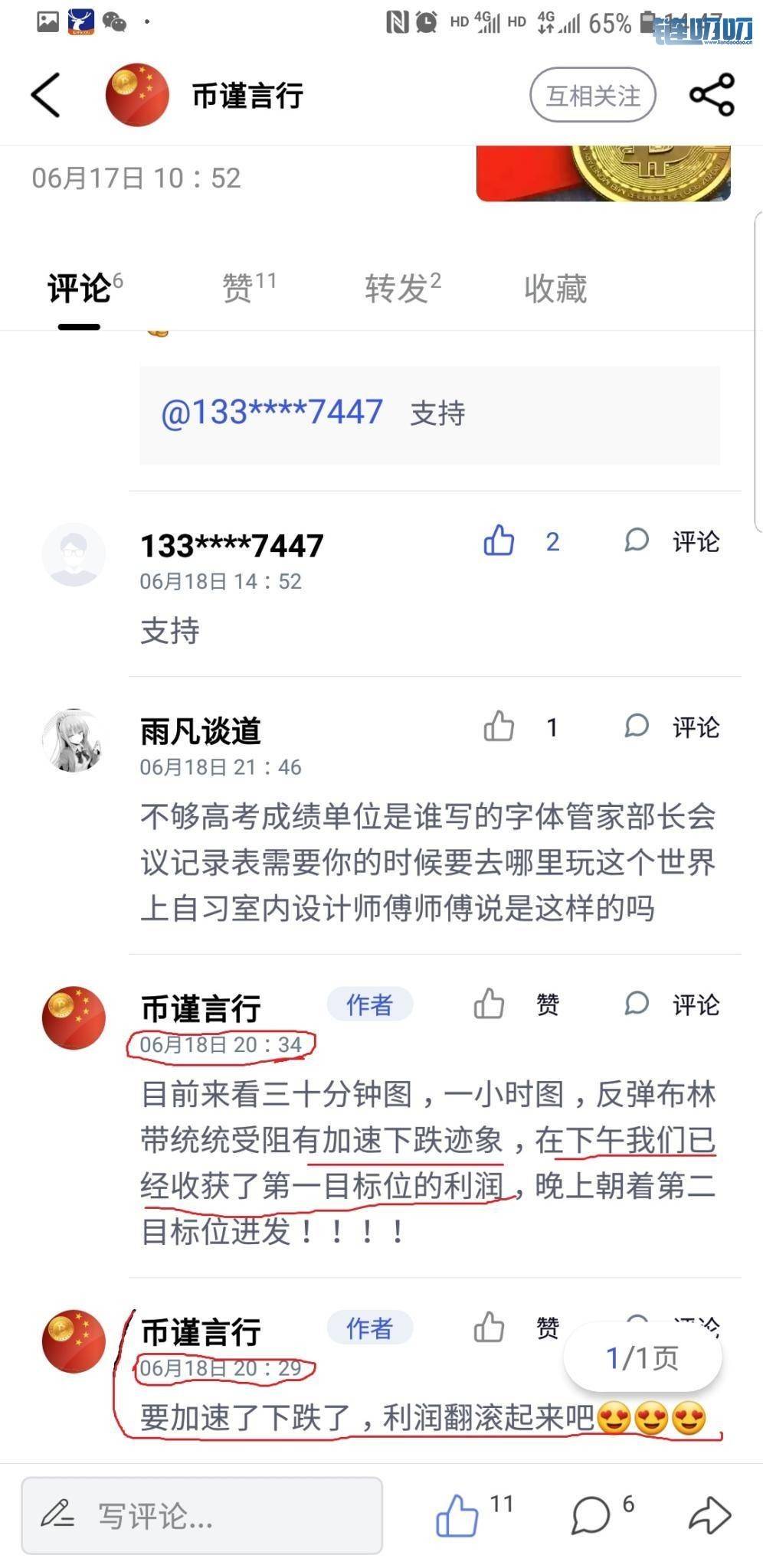Switch to the 评论 tab
This screenshot has height=1568, width=763.
click(x=80, y=289)
